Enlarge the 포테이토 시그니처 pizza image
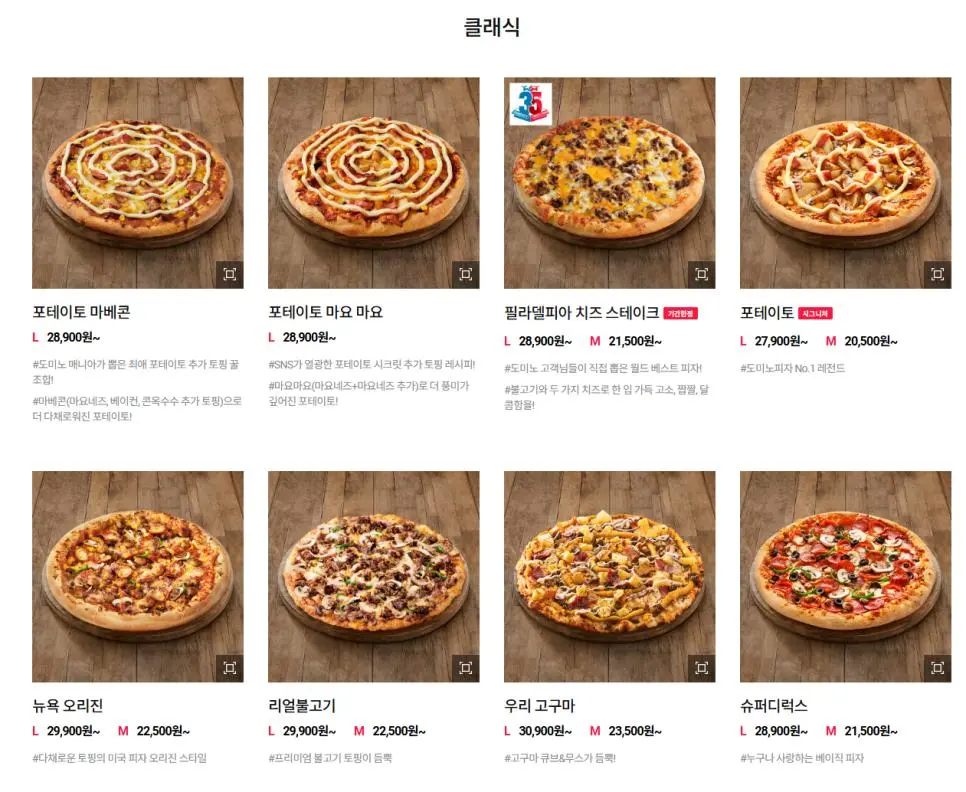This screenshot has height=792, width=966. pyautogui.click(x=937, y=274)
